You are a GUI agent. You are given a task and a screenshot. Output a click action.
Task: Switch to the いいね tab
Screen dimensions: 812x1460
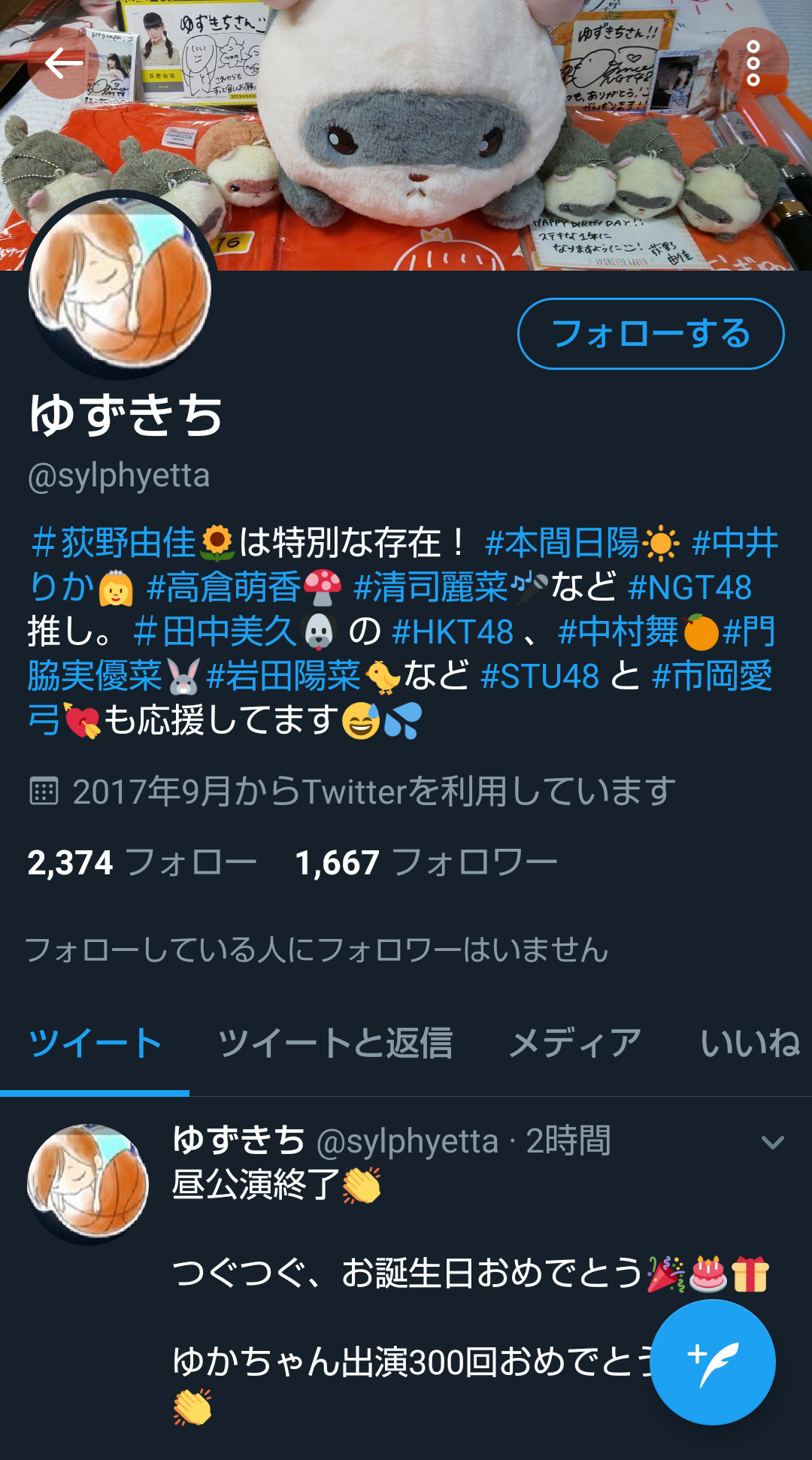pyautogui.click(x=750, y=1044)
